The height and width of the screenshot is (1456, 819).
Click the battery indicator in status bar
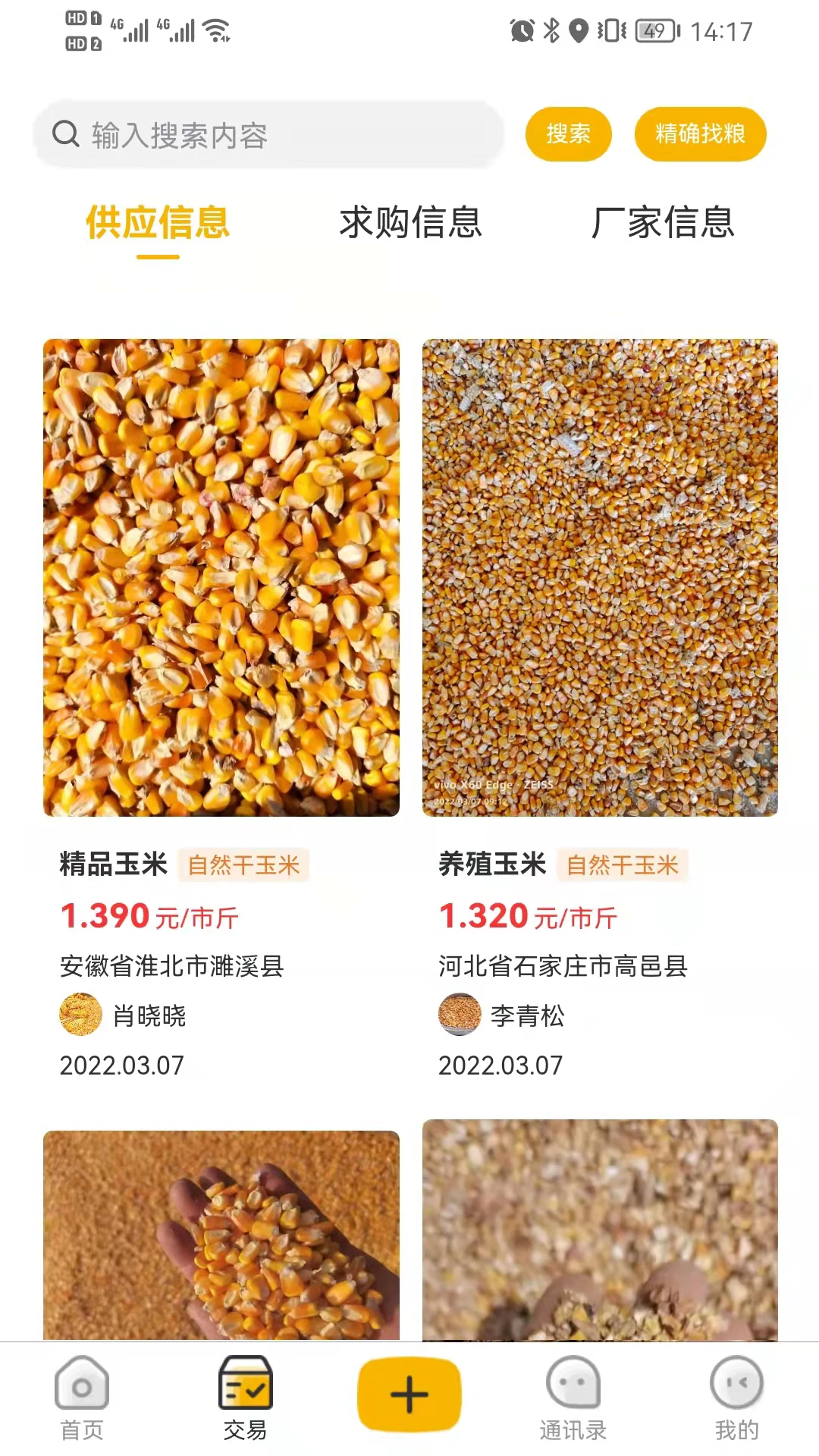(x=654, y=32)
